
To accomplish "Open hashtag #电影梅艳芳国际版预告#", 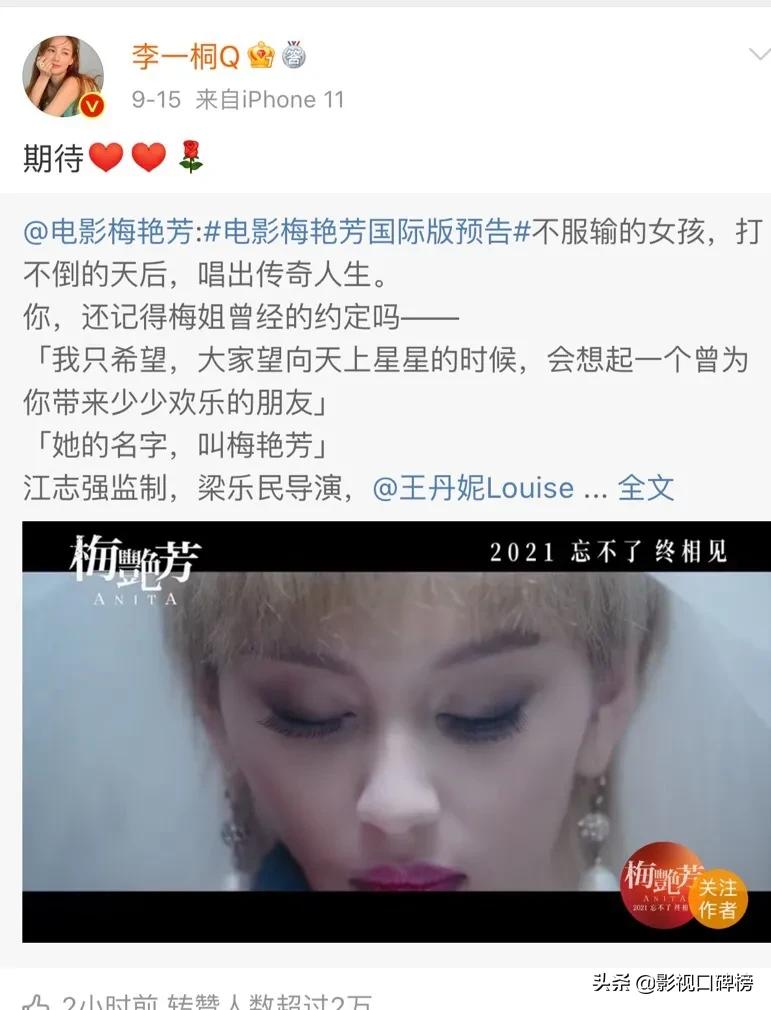I will tap(366, 233).
